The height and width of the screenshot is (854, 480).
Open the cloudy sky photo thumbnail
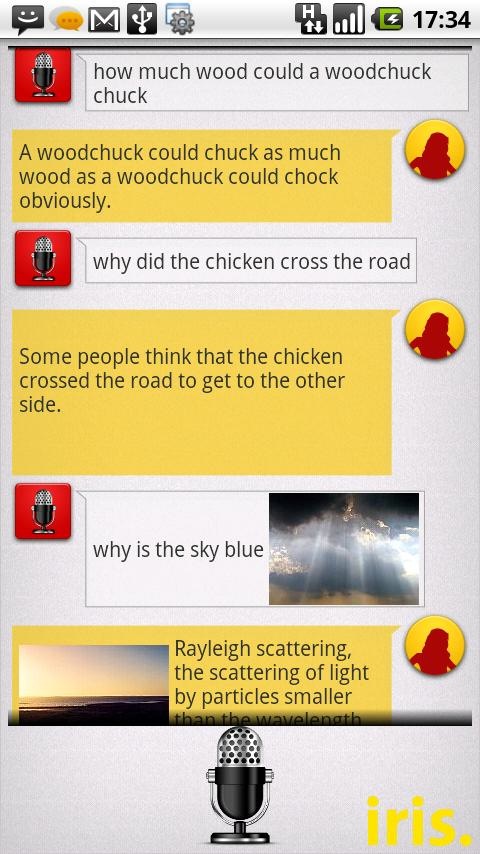click(x=344, y=548)
